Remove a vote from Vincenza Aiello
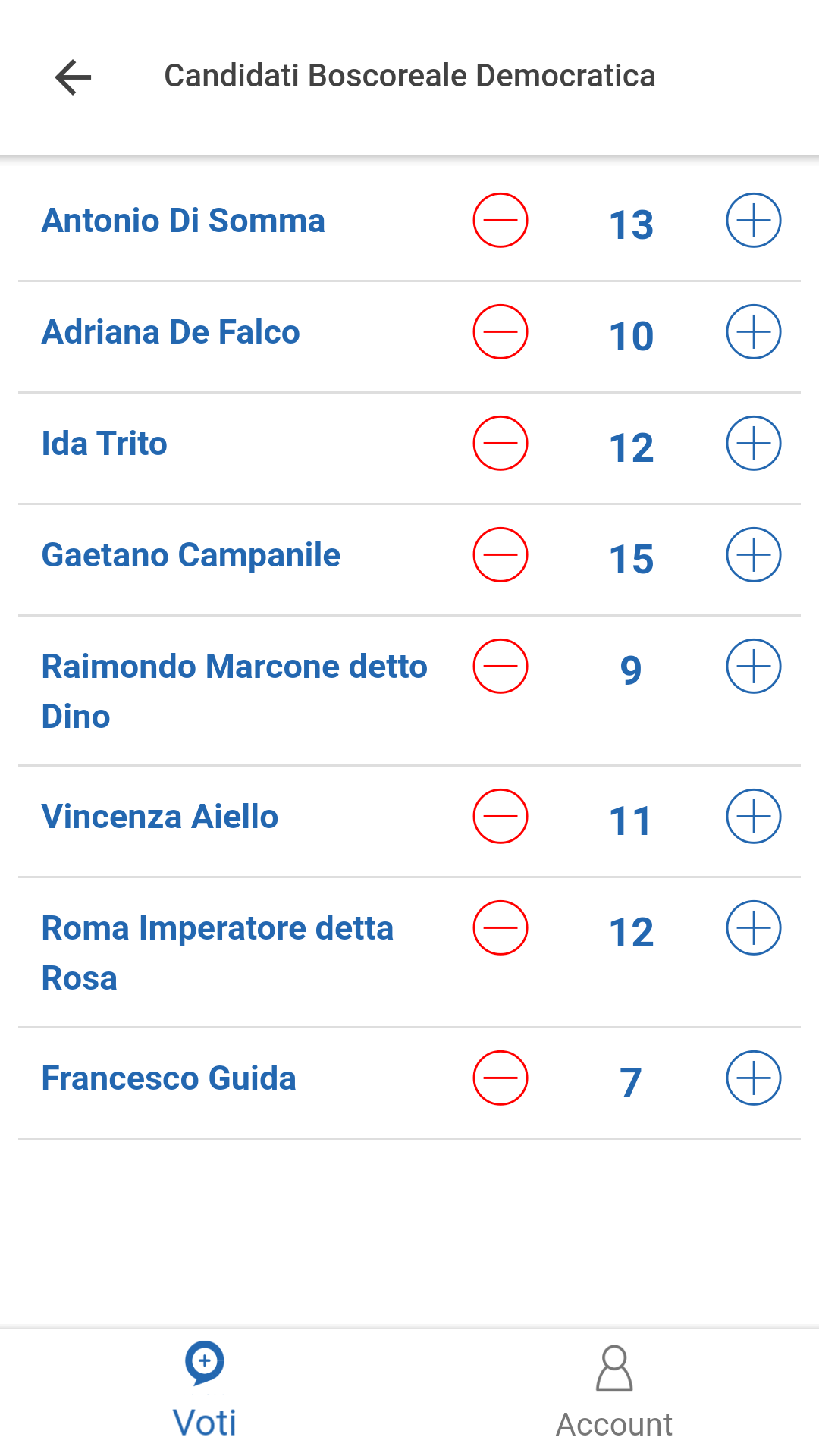819x1456 pixels. [x=500, y=817]
